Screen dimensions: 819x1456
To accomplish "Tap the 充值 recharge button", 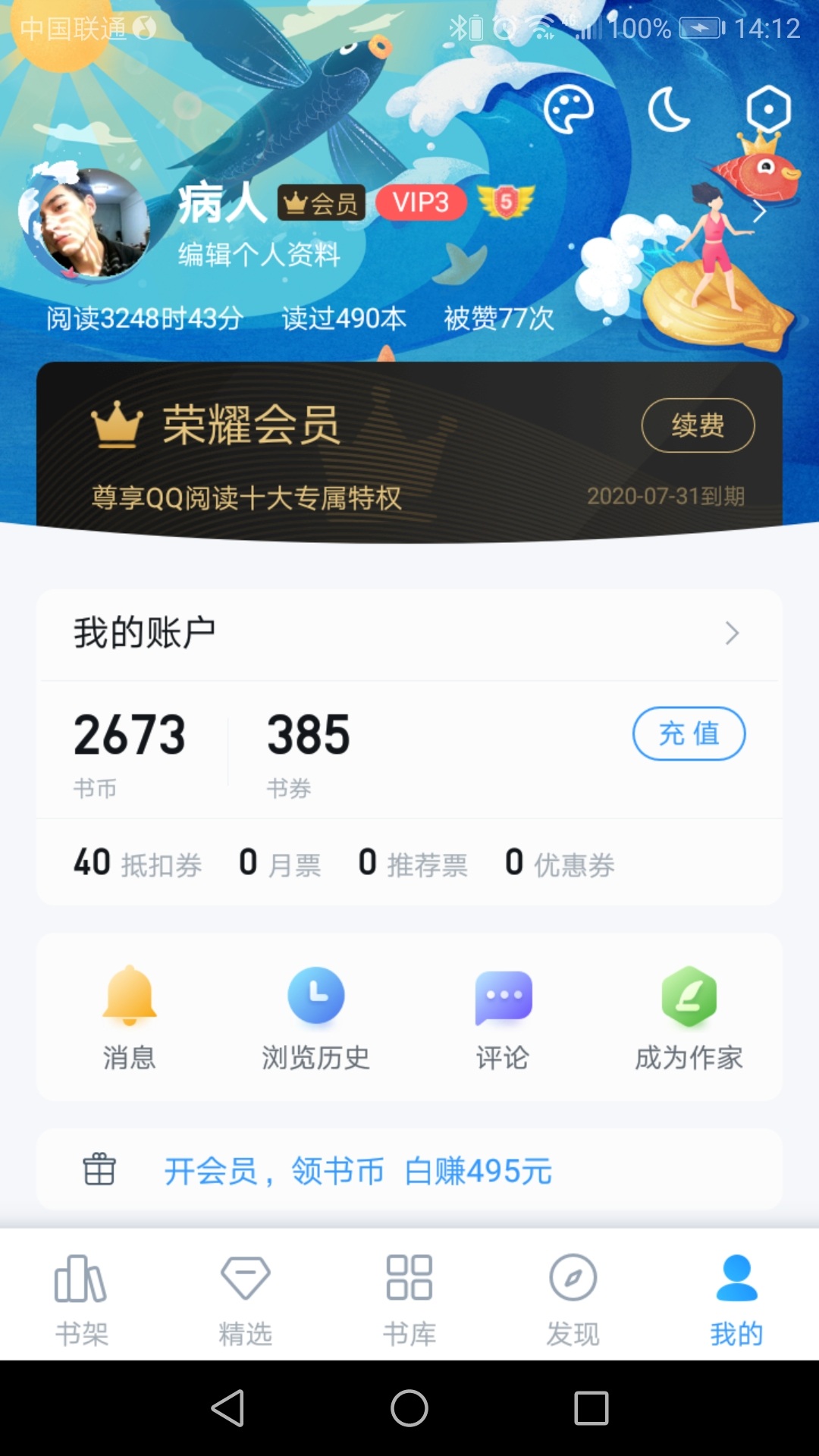I will (x=689, y=733).
